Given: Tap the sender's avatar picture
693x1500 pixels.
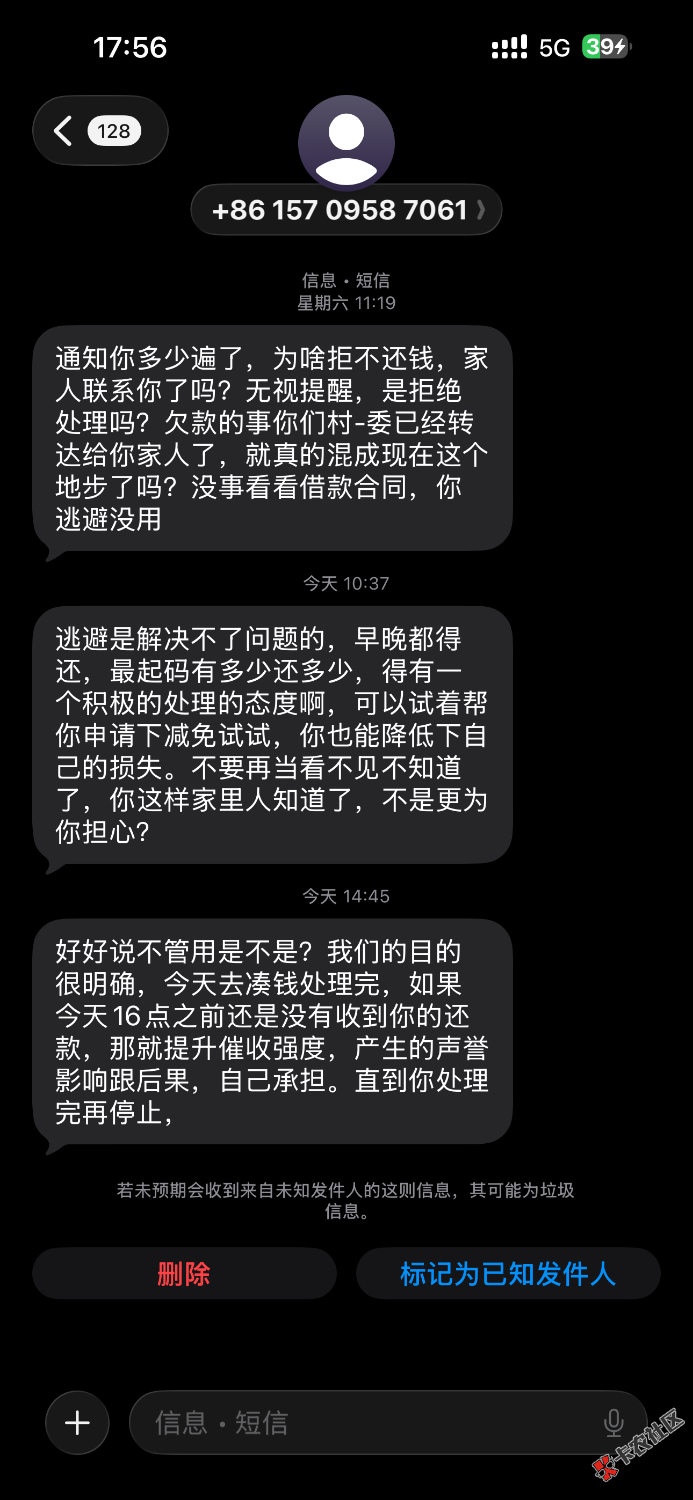Looking at the screenshot, I should tap(346, 143).
